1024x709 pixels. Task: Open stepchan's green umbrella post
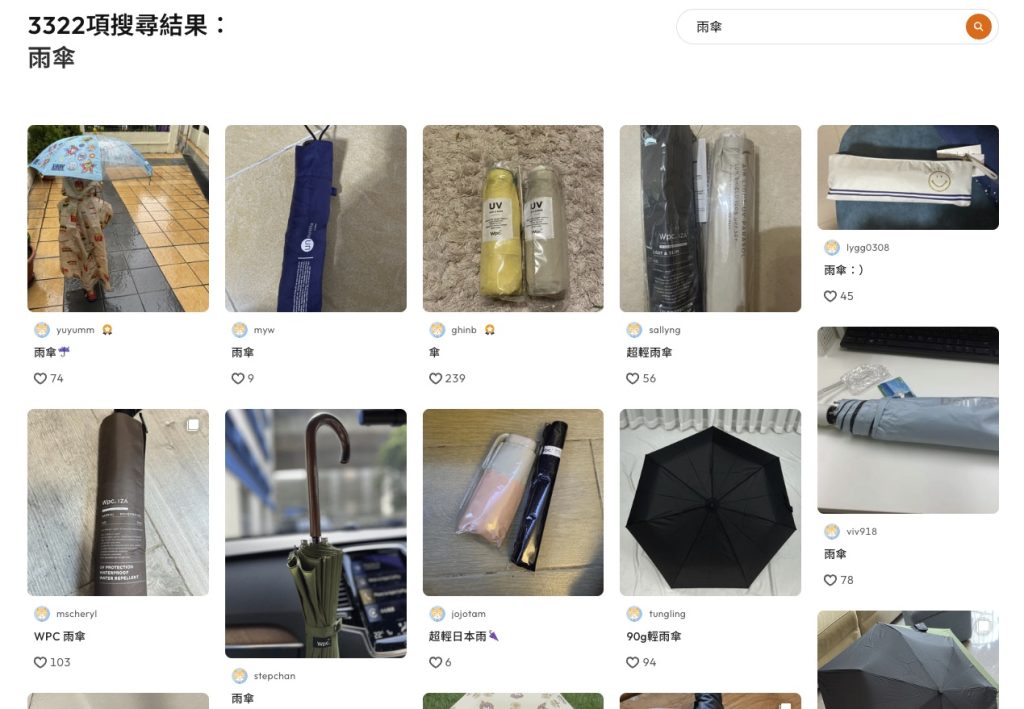click(315, 533)
